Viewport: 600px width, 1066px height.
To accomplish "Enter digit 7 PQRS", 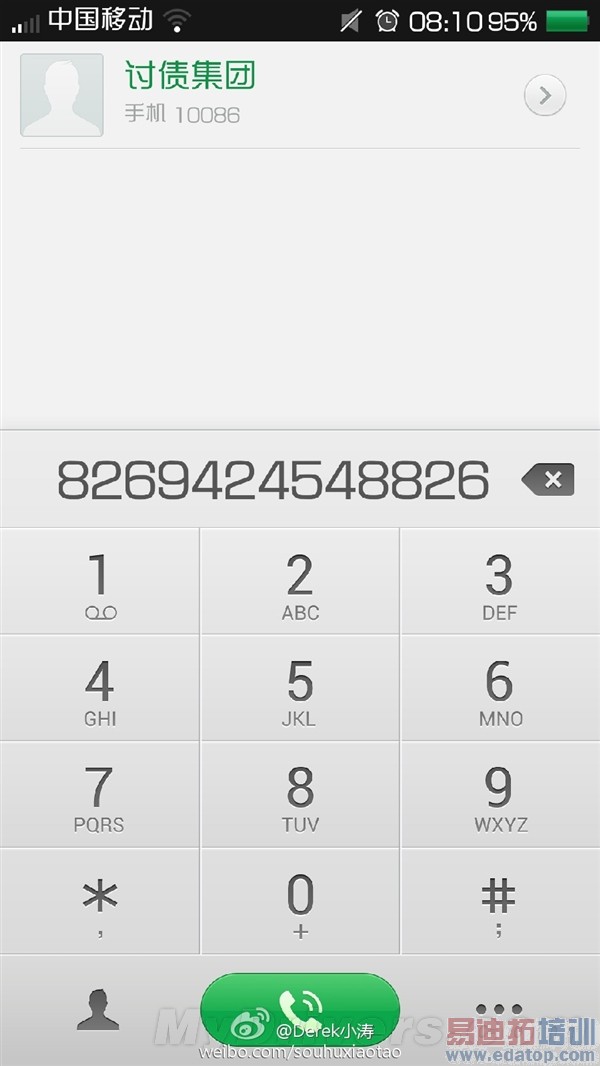I will tap(100, 795).
